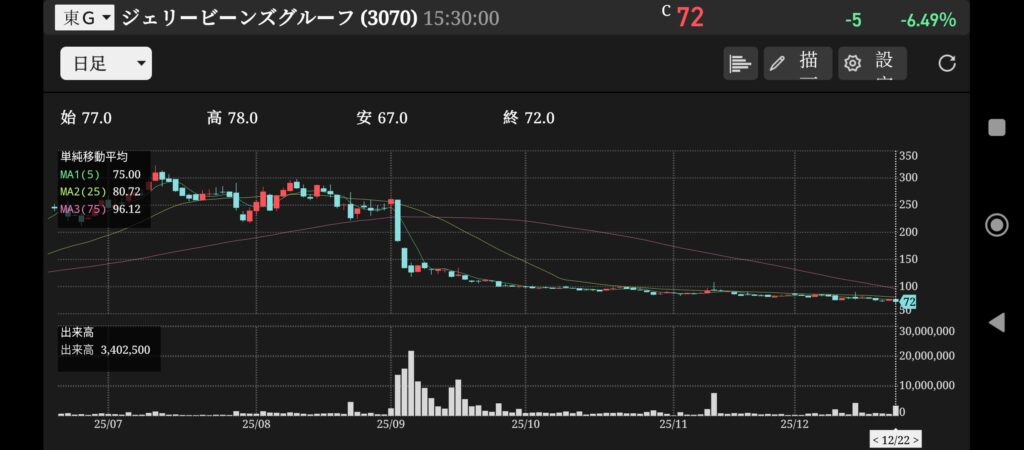Image resolution: width=1024 pixels, height=450 pixels.
Task: Open the 東G market dropdown
Action: (85, 17)
